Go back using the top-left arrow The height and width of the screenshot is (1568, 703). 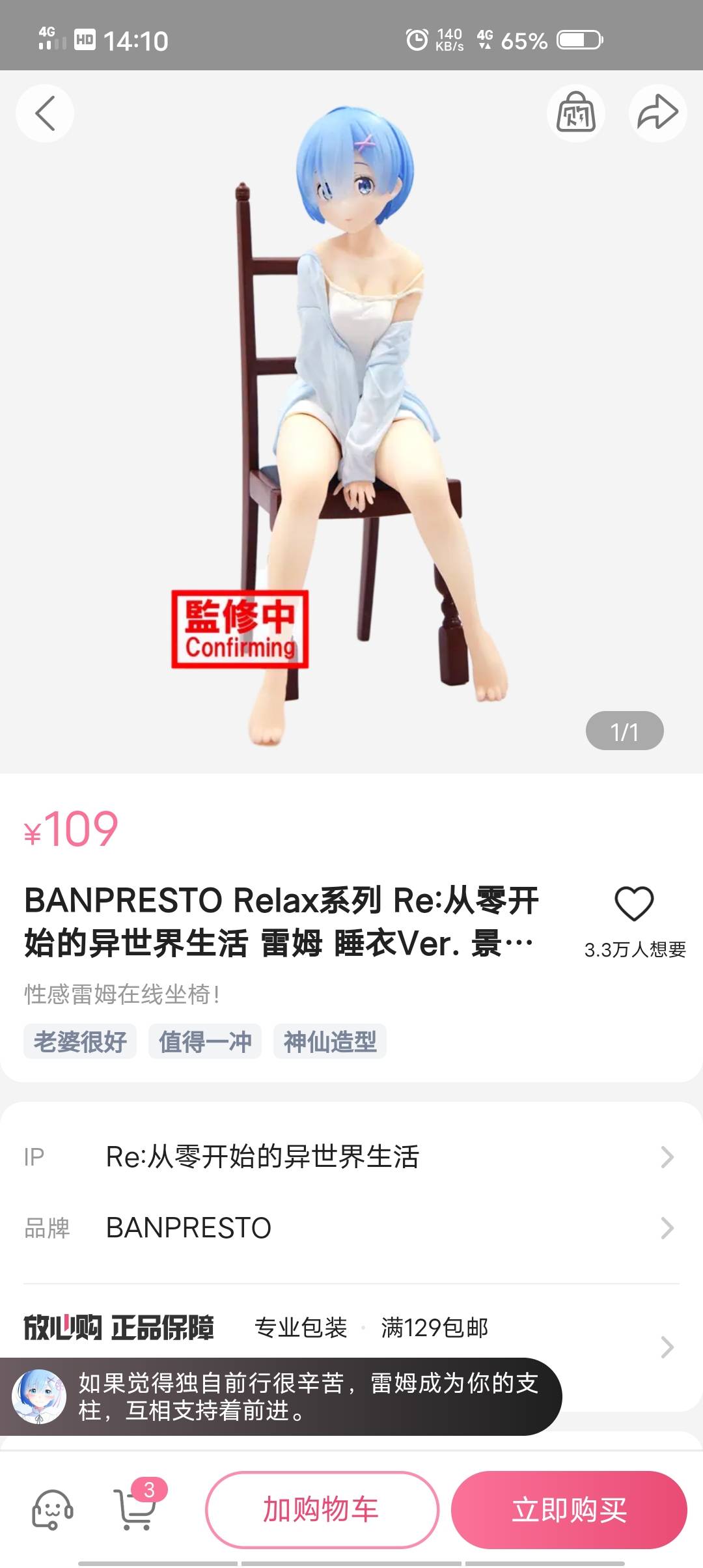click(44, 113)
